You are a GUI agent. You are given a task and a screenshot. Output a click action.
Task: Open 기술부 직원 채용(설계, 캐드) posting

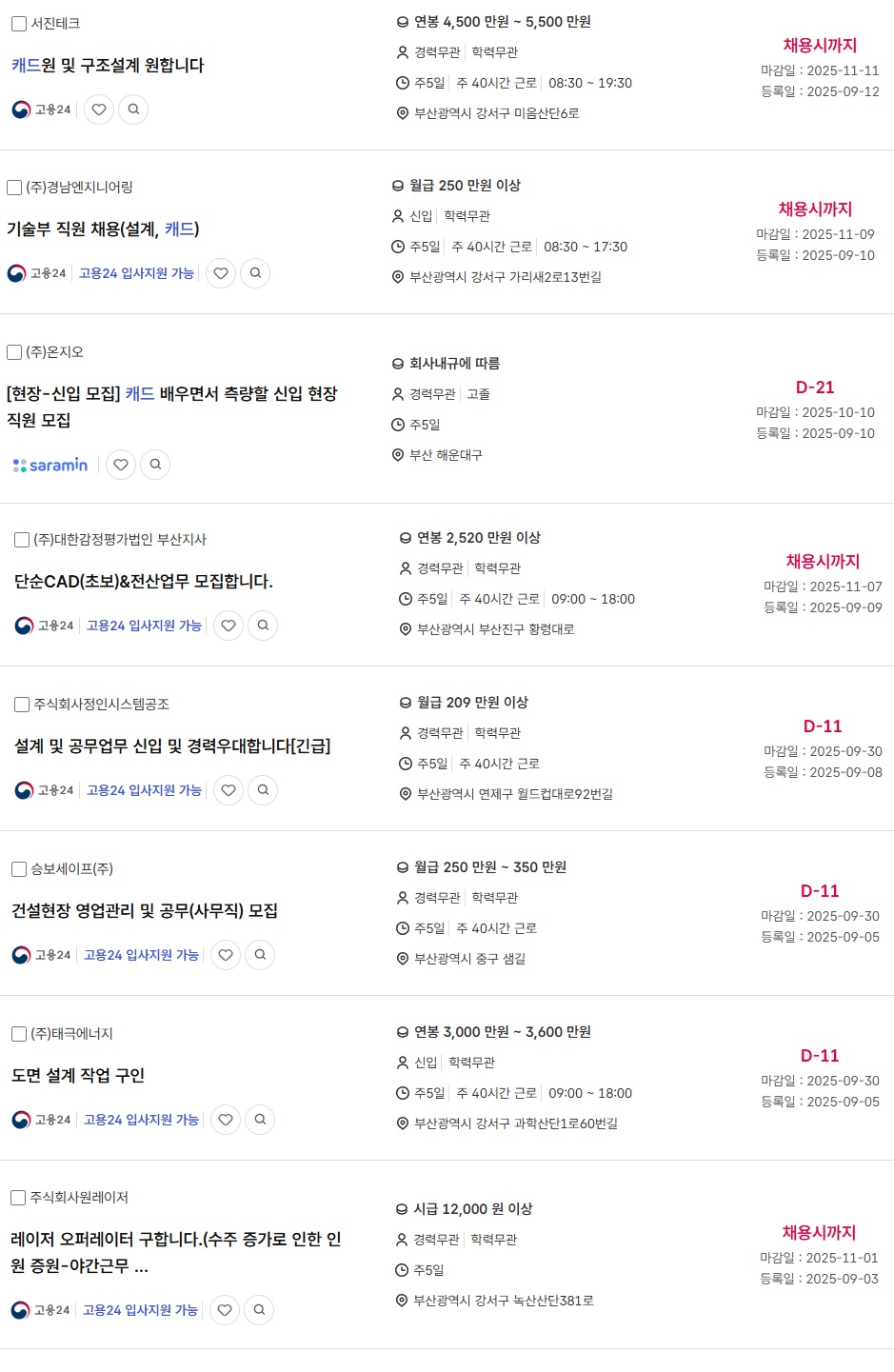[103, 229]
